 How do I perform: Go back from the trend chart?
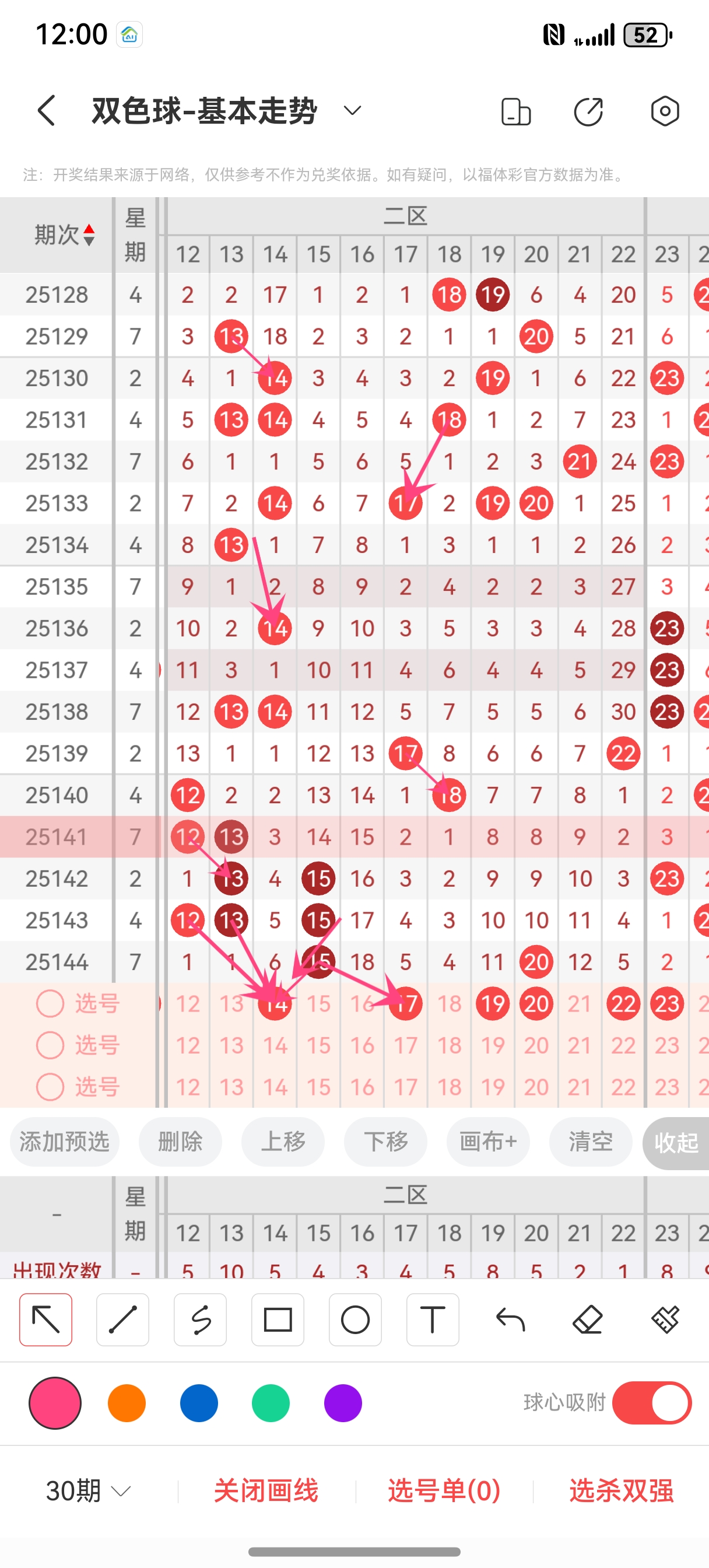pos(47,111)
